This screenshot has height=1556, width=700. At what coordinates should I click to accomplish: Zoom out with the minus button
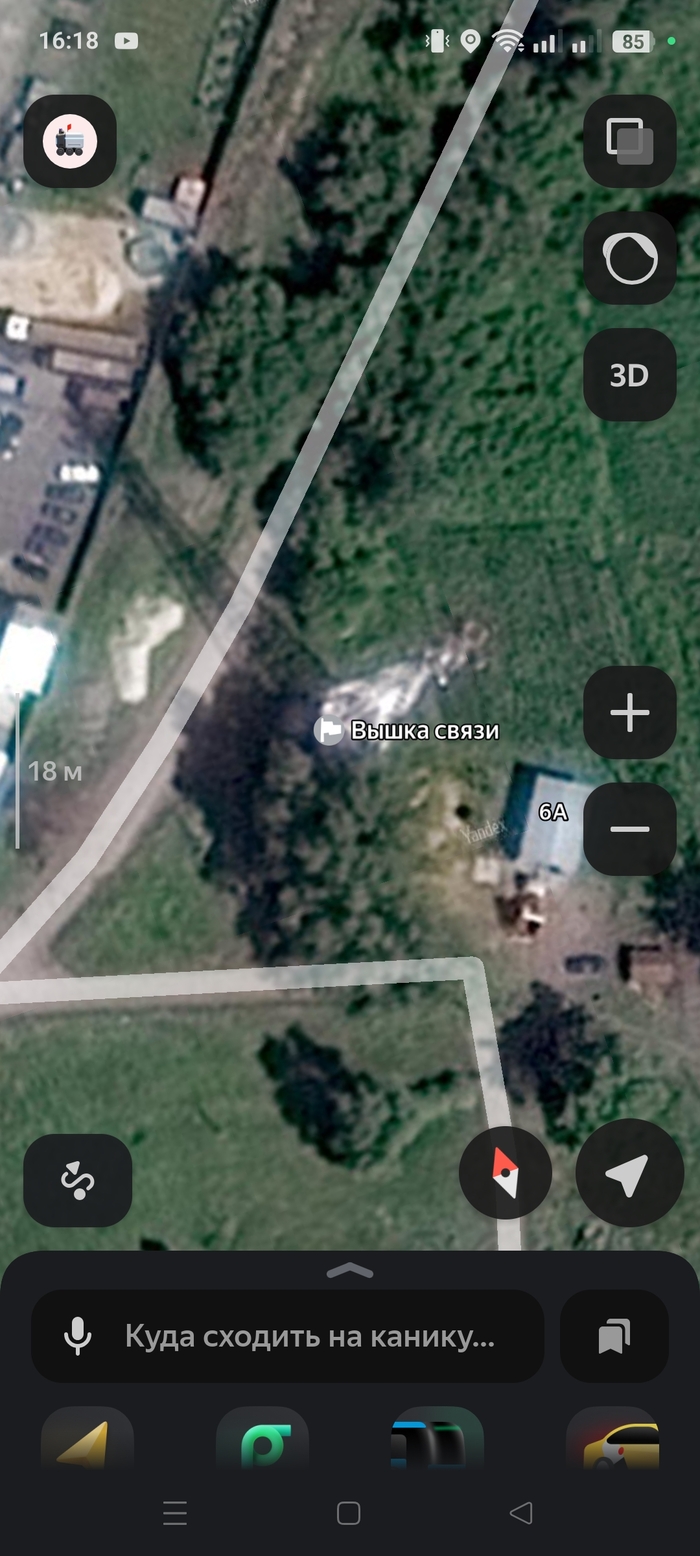[629, 829]
